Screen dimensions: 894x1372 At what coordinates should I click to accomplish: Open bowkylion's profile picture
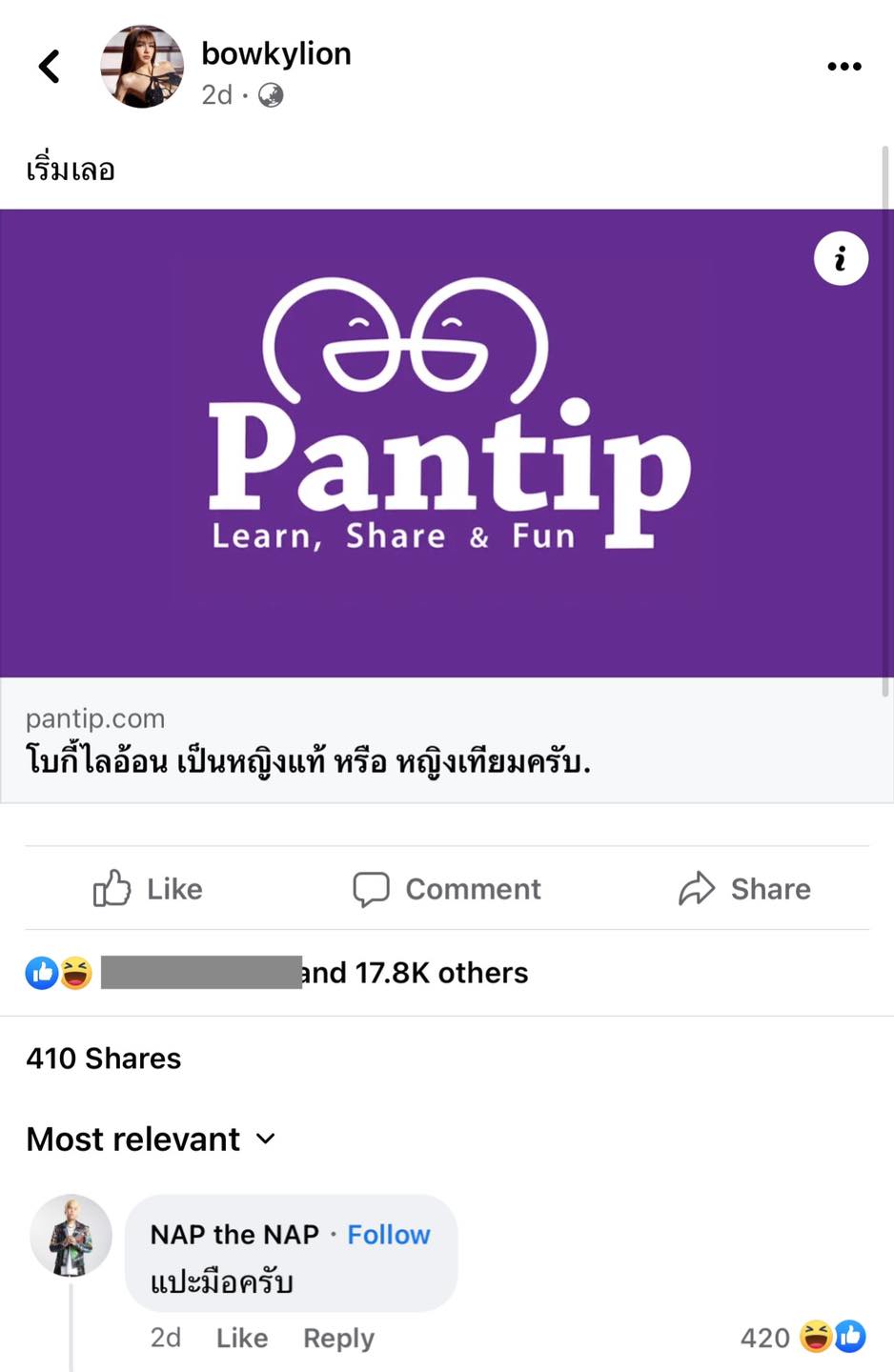pyautogui.click(x=142, y=67)
